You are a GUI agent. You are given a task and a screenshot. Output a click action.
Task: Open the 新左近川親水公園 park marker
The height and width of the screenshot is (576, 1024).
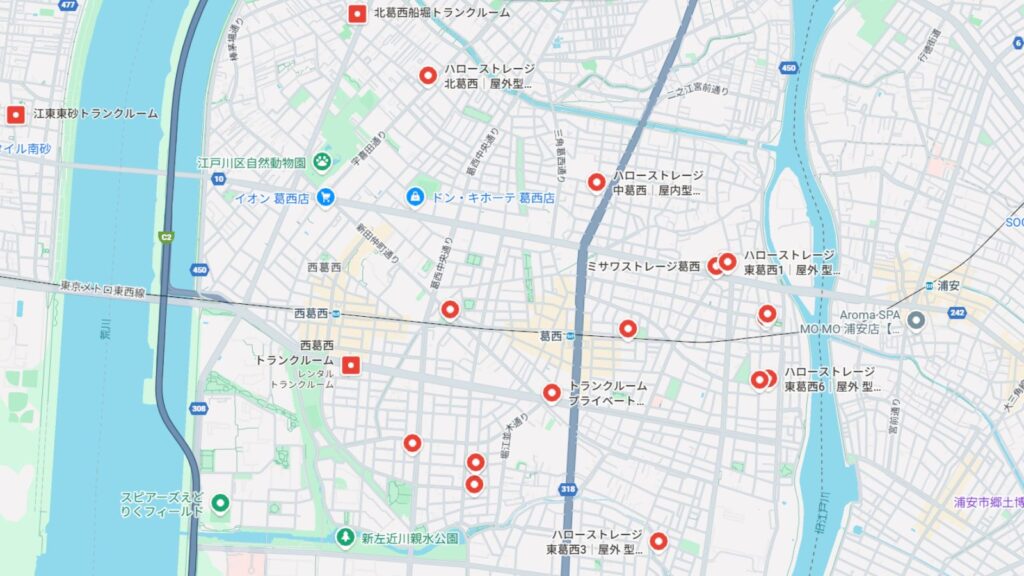click(x=345, y=538)
